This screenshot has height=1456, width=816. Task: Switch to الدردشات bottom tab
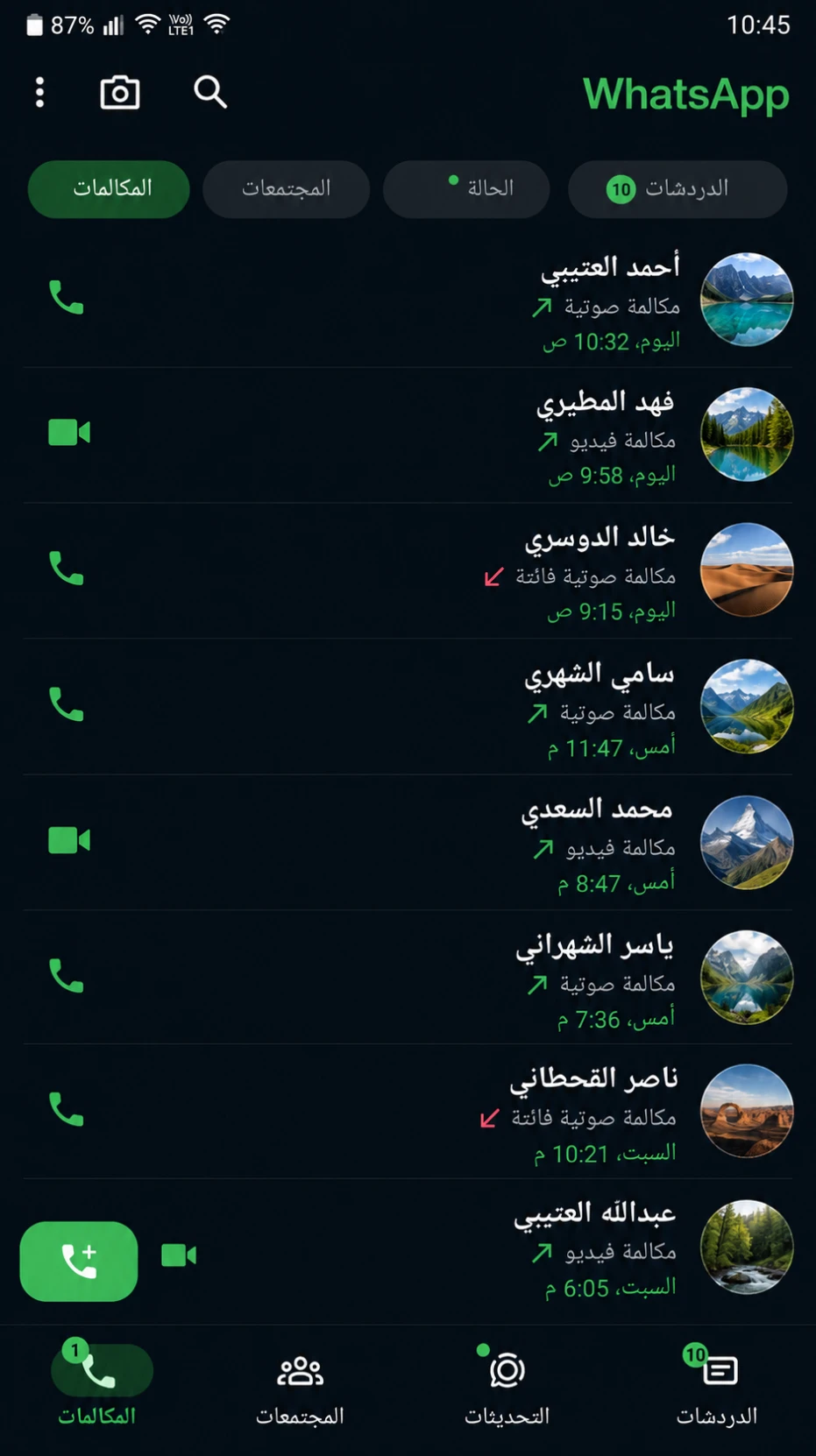717,1385
